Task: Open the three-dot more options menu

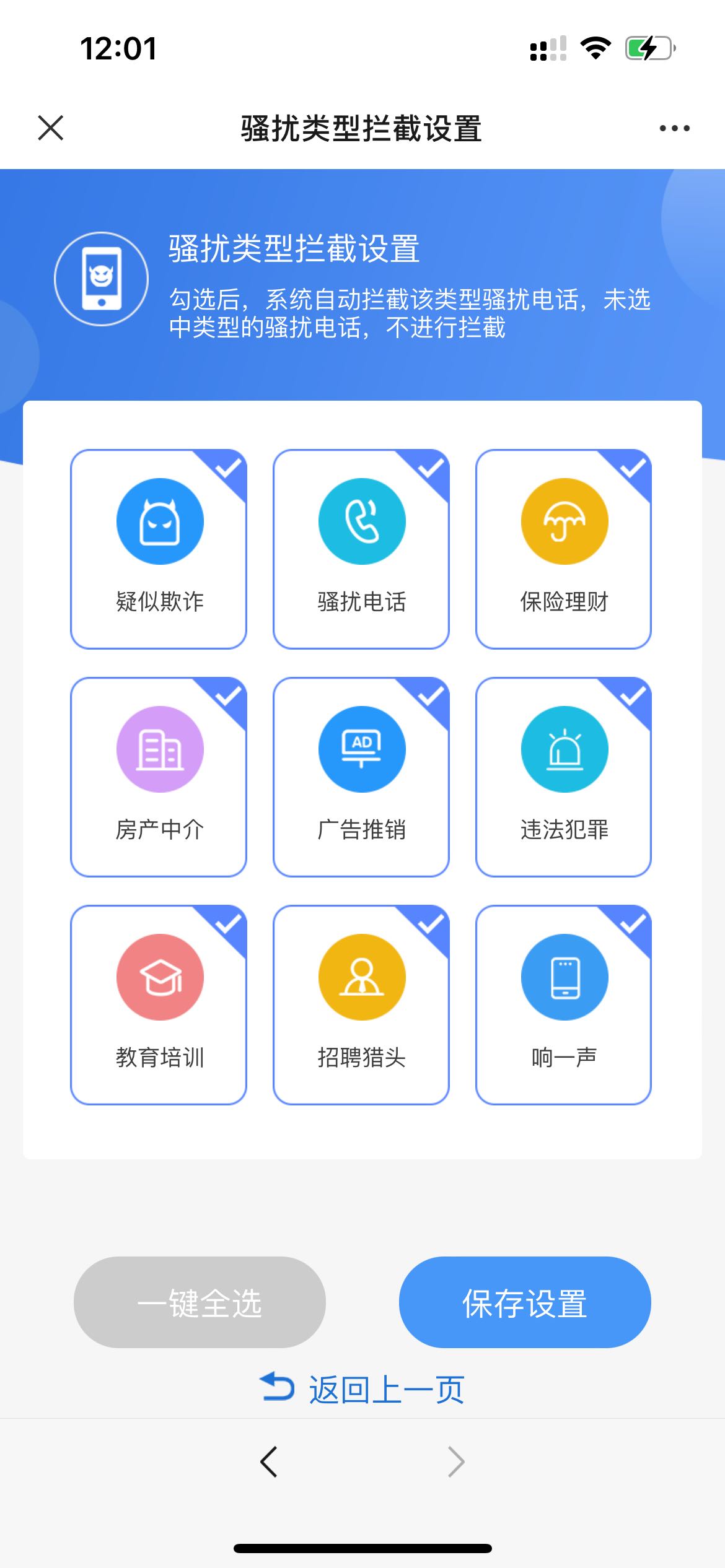Action: 674,128
